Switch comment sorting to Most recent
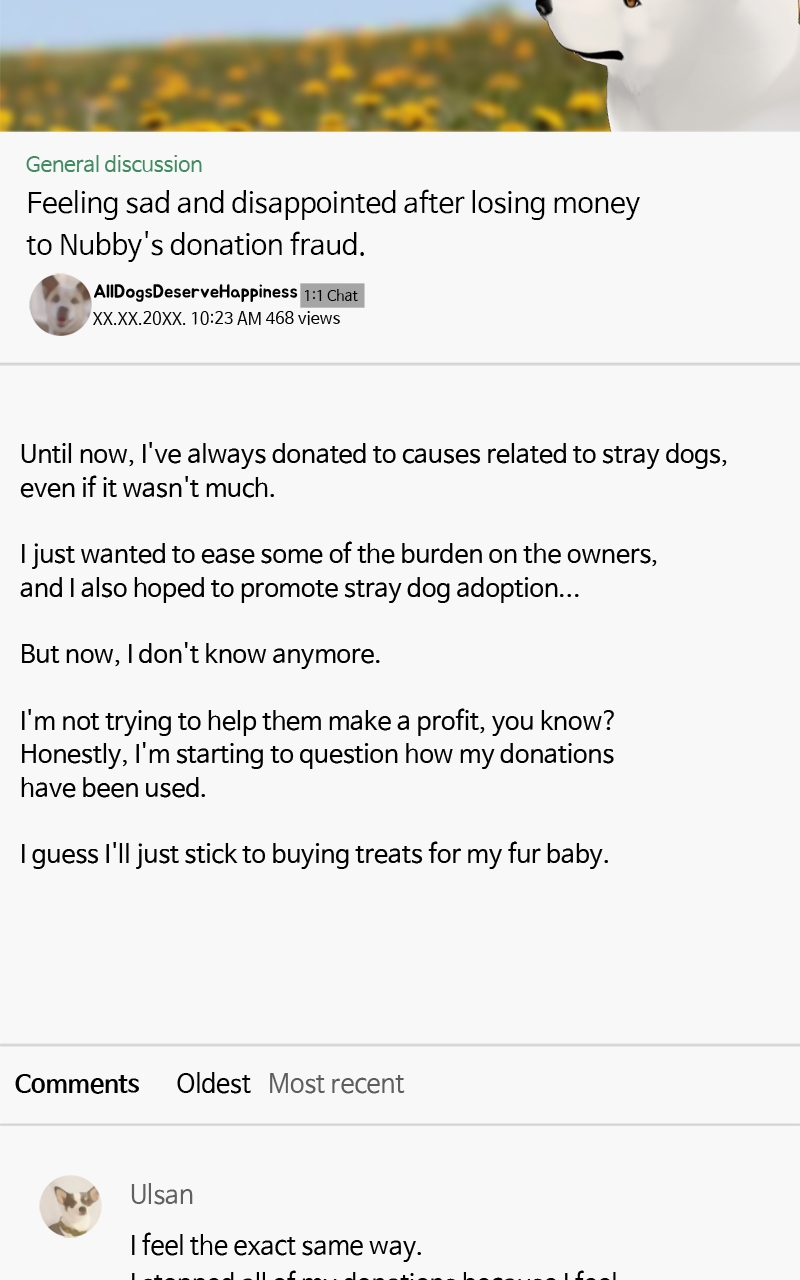 click(x=335, y=1083)
